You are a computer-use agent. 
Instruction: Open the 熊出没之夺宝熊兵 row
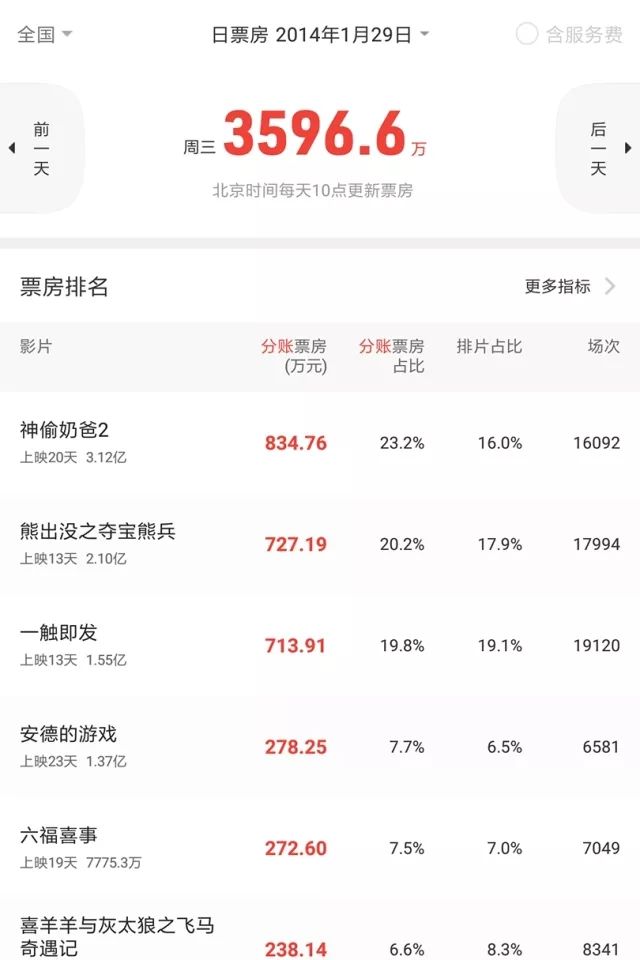click(x=320, y=543)
